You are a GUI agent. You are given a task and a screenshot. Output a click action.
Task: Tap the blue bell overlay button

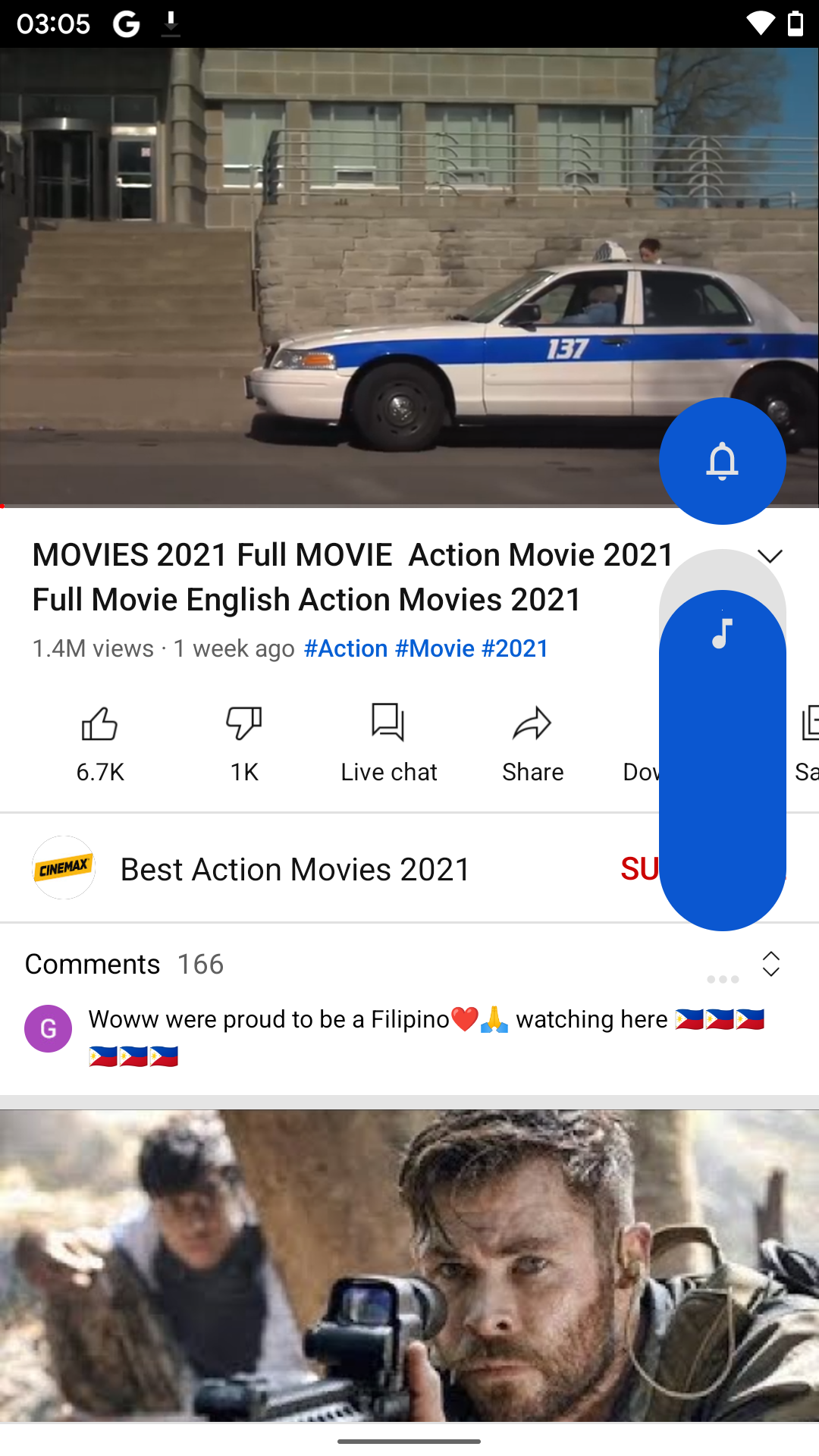click(723, 461)
